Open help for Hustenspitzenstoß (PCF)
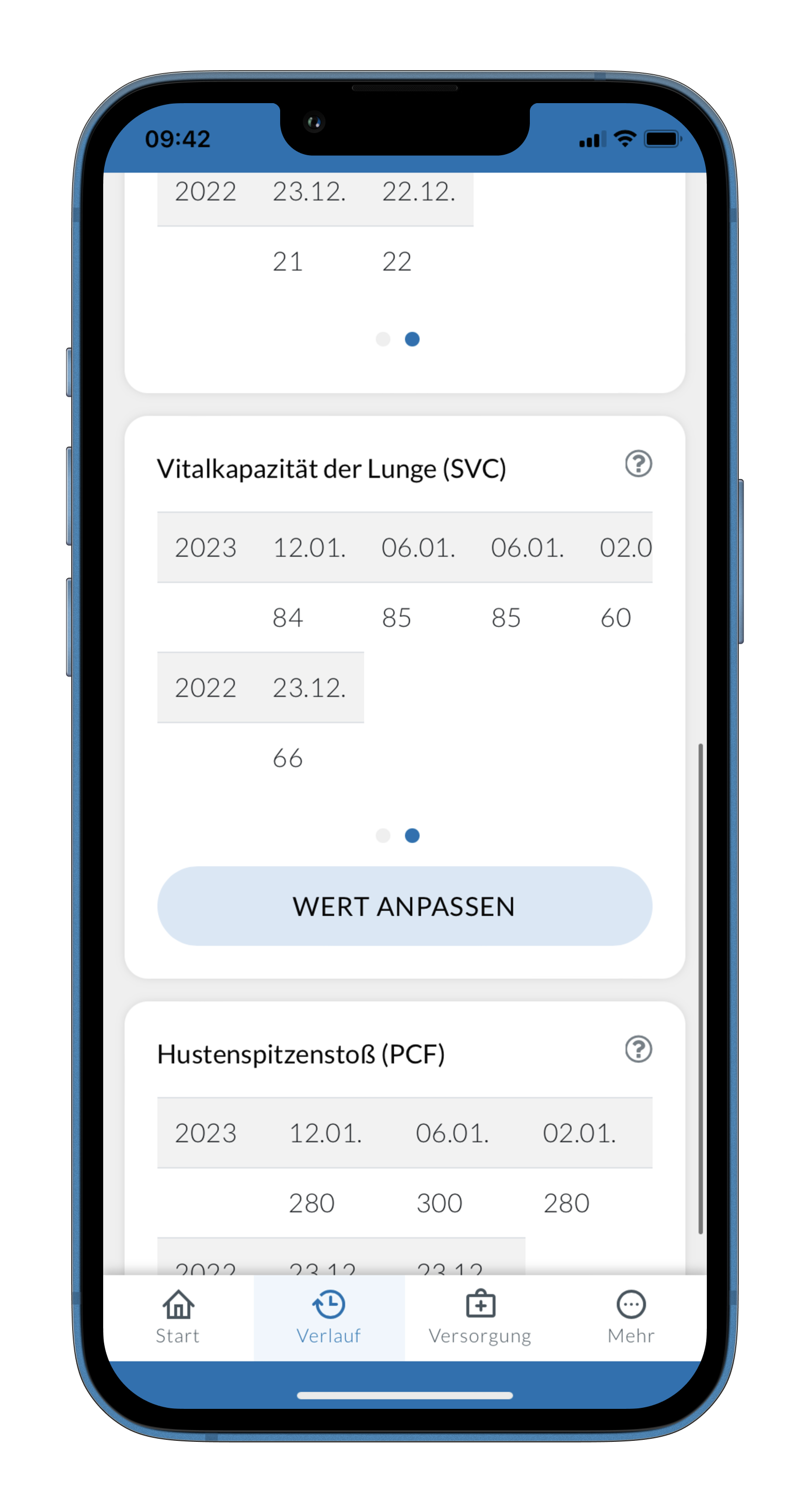810x1512 pixels. point(638,1049)
